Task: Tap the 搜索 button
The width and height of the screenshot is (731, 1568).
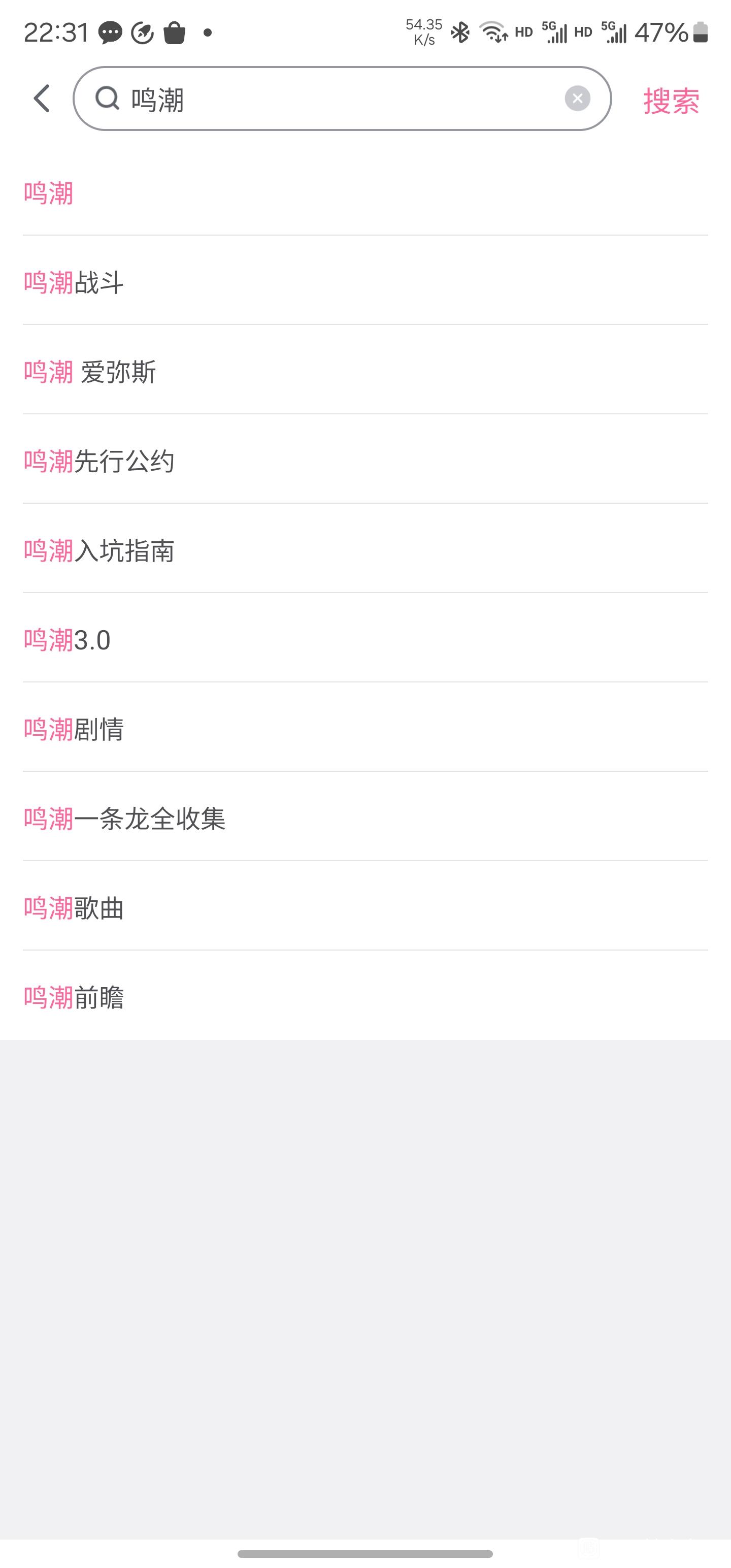Action: (671, 100)
